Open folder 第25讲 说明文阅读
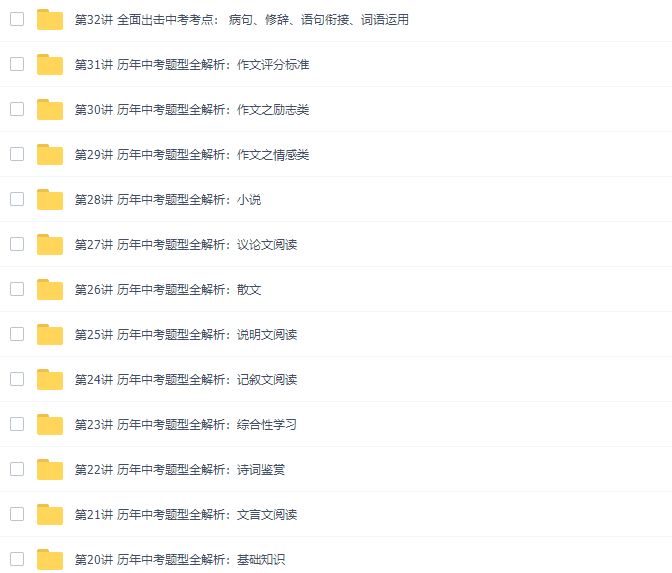 [x=186, y=335]
